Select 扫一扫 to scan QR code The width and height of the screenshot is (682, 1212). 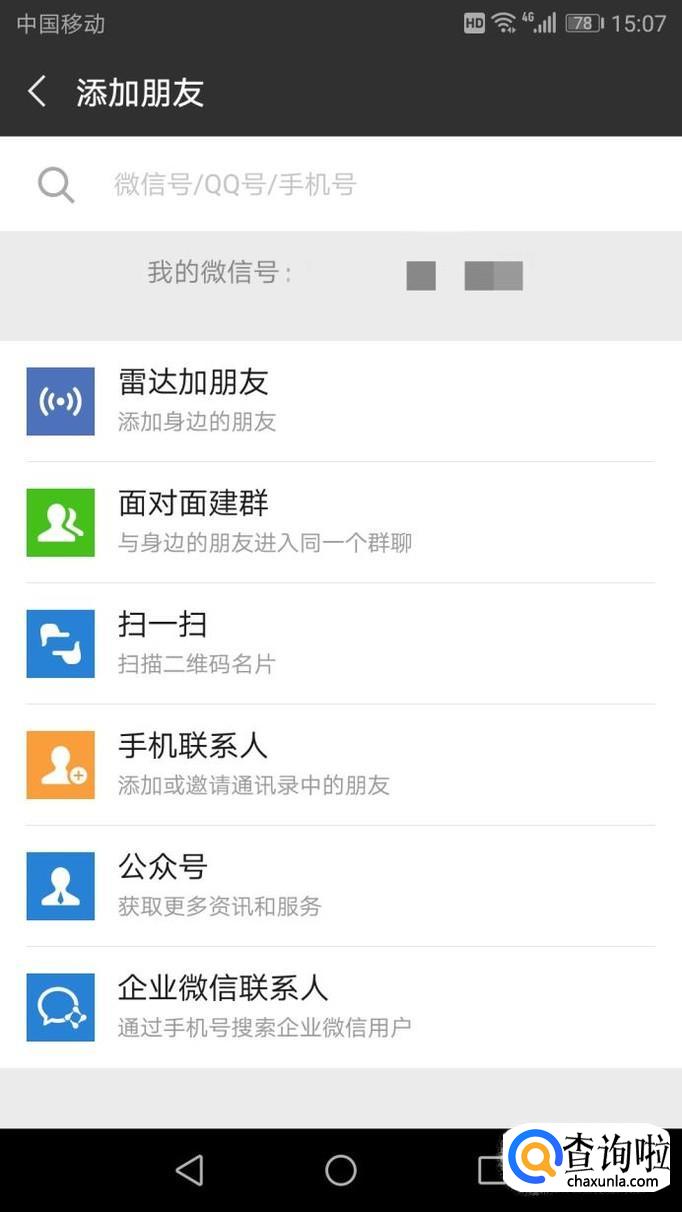340,643
